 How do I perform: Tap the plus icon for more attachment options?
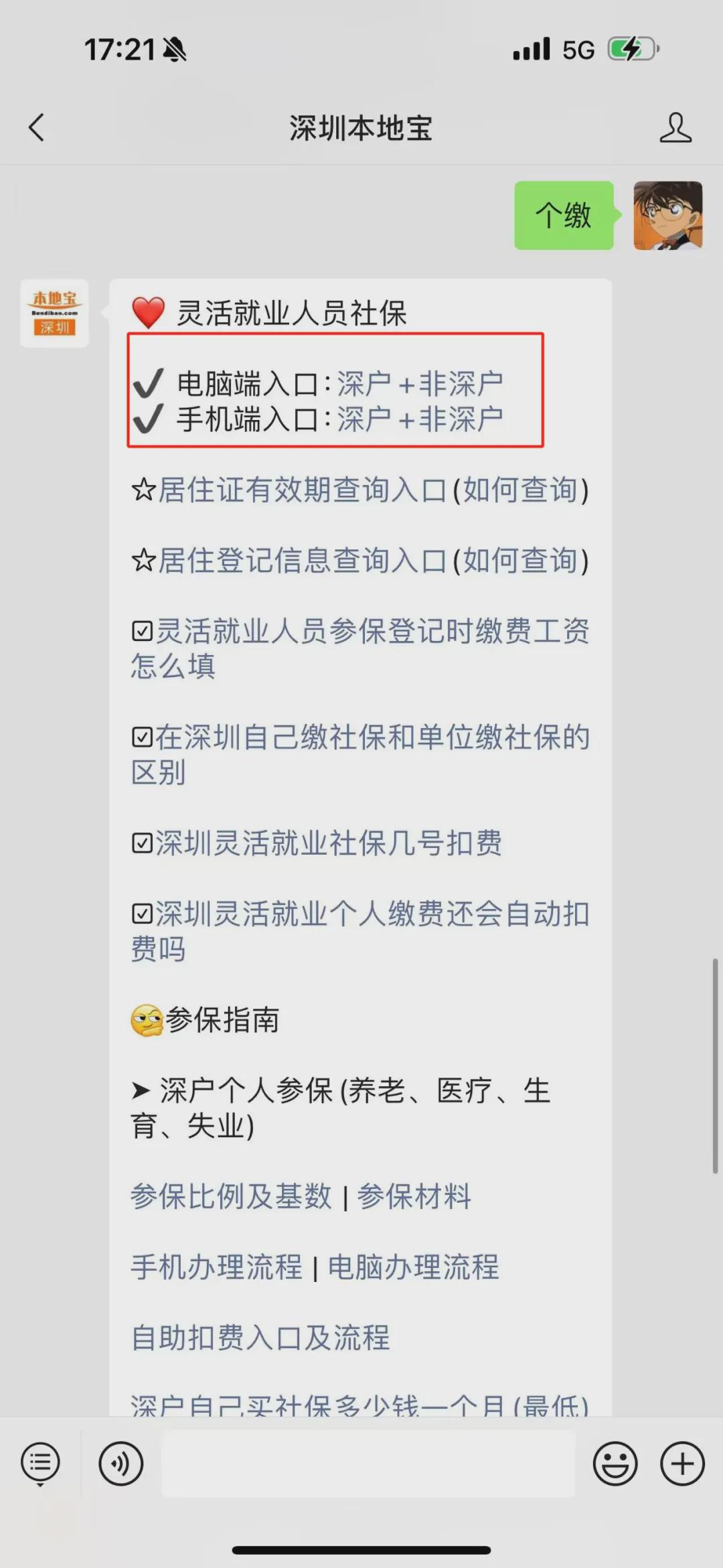681,1464
